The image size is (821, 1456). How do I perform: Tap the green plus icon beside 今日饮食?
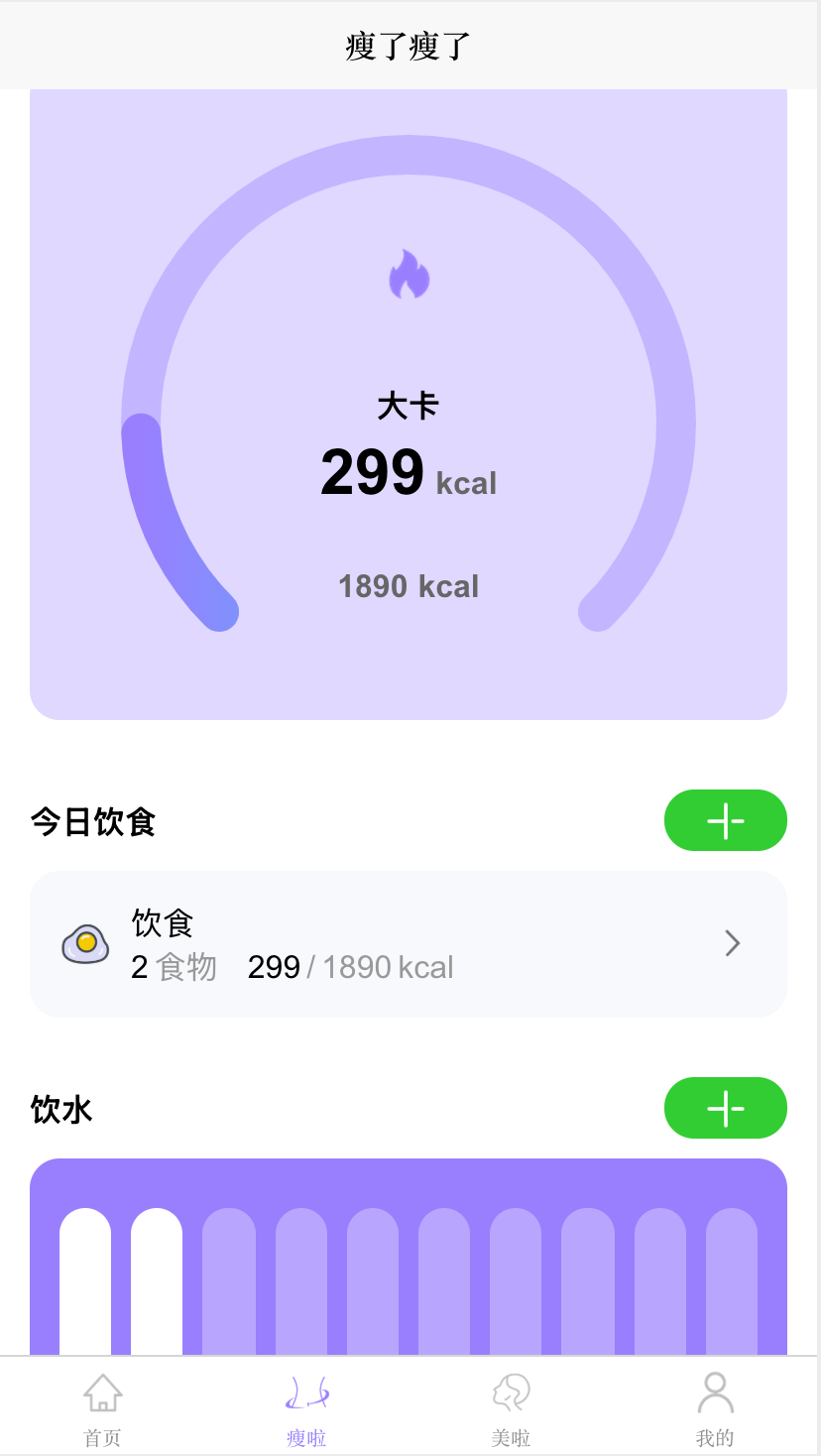[725, 820]
